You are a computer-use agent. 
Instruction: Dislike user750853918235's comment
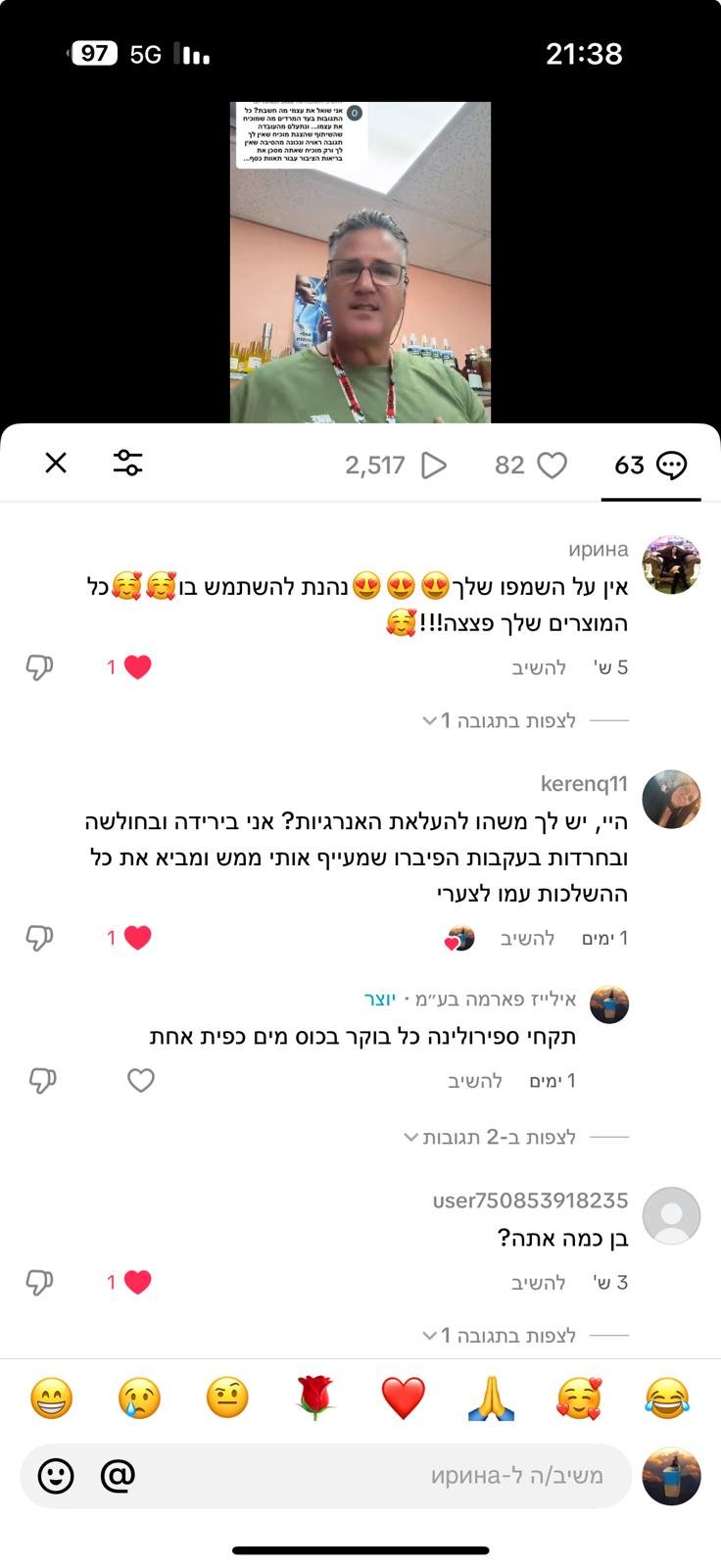point(39,1282)
